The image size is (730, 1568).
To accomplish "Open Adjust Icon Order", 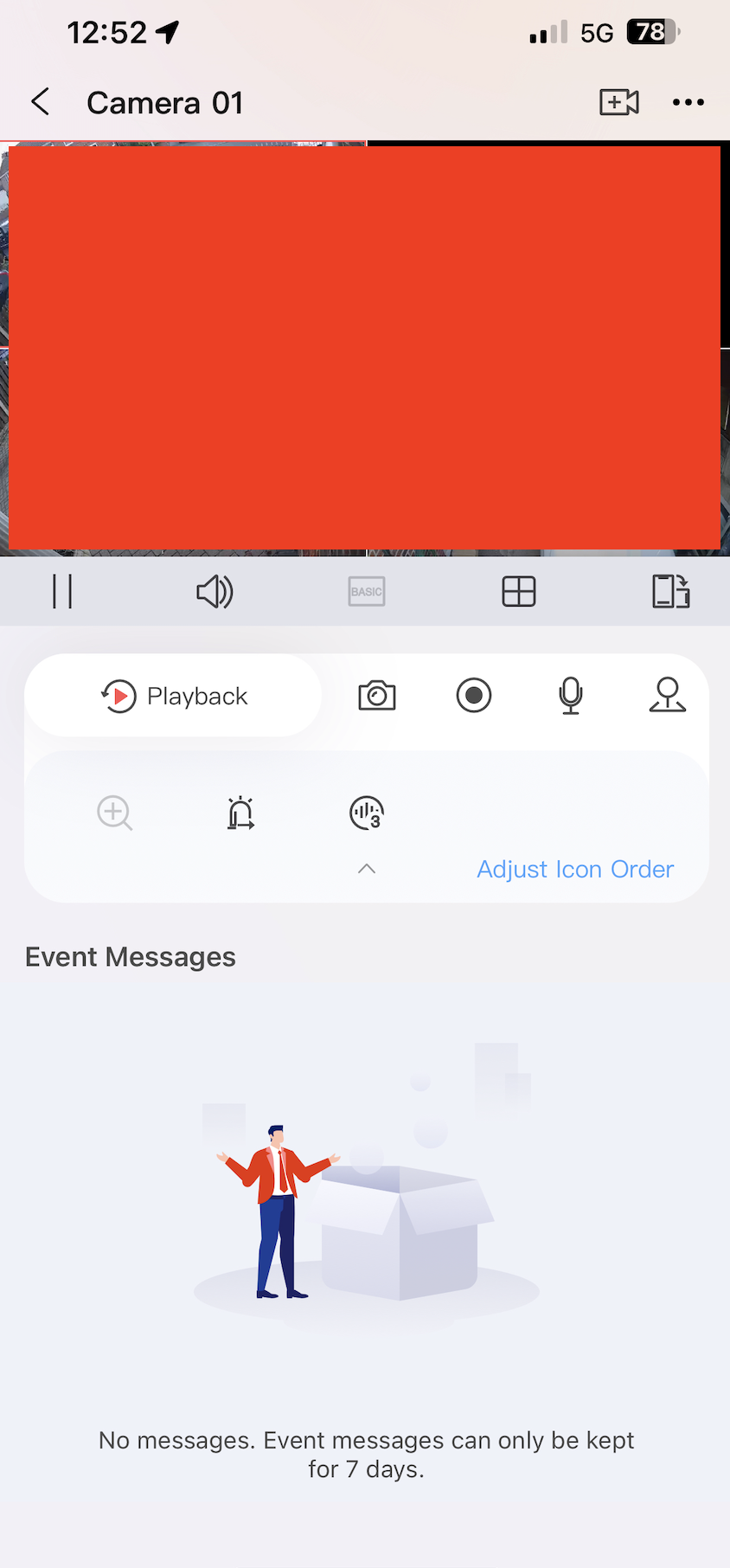I will pyautogui.click(x=575, y=869).
